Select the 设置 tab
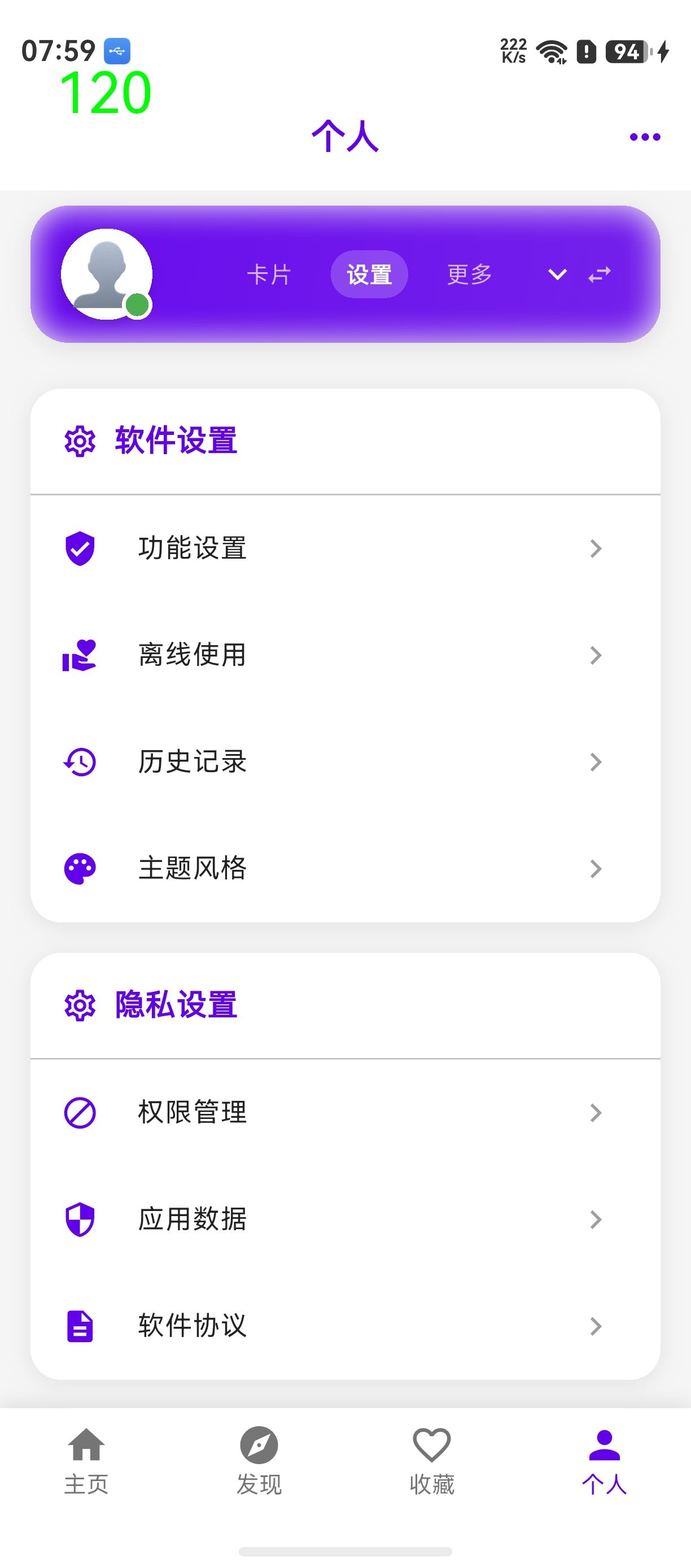Screen dimensions: 691x1568 pyautogui.click(x=369, y=275)
